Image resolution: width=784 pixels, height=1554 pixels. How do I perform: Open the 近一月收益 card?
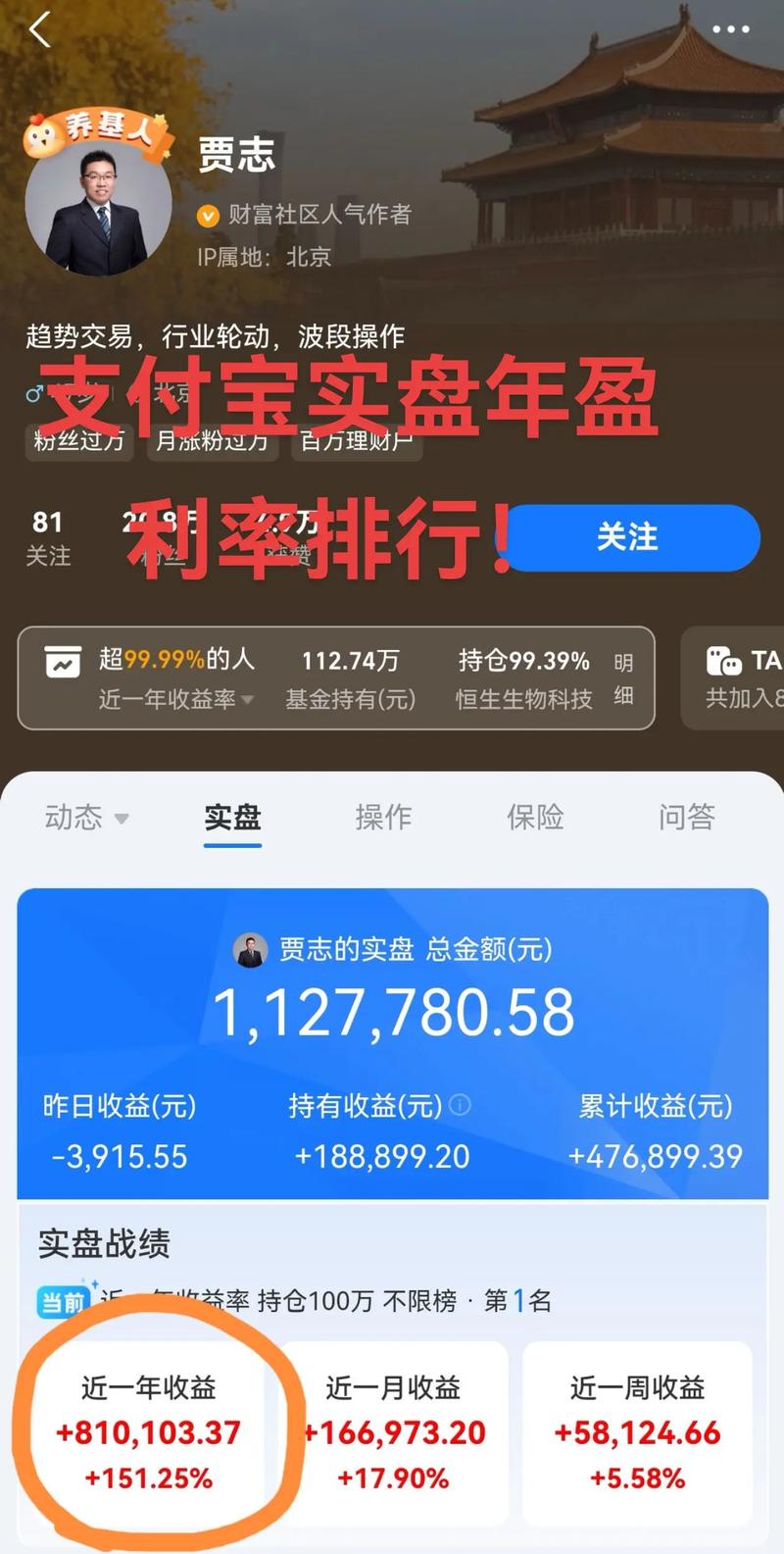point(393,1431)
